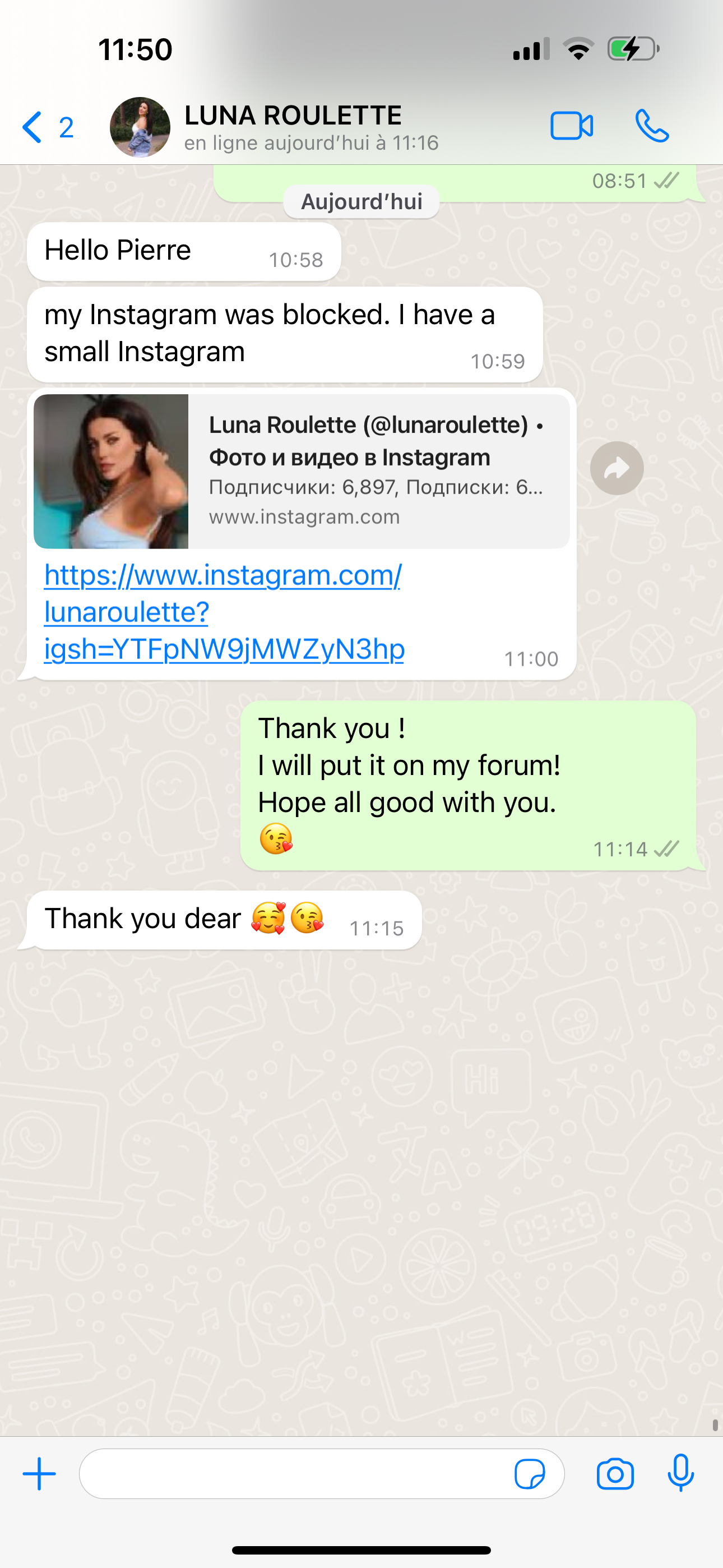Open LUNA ROULETTE contact info
723x1568 pixels.
(x=292, y=127)
